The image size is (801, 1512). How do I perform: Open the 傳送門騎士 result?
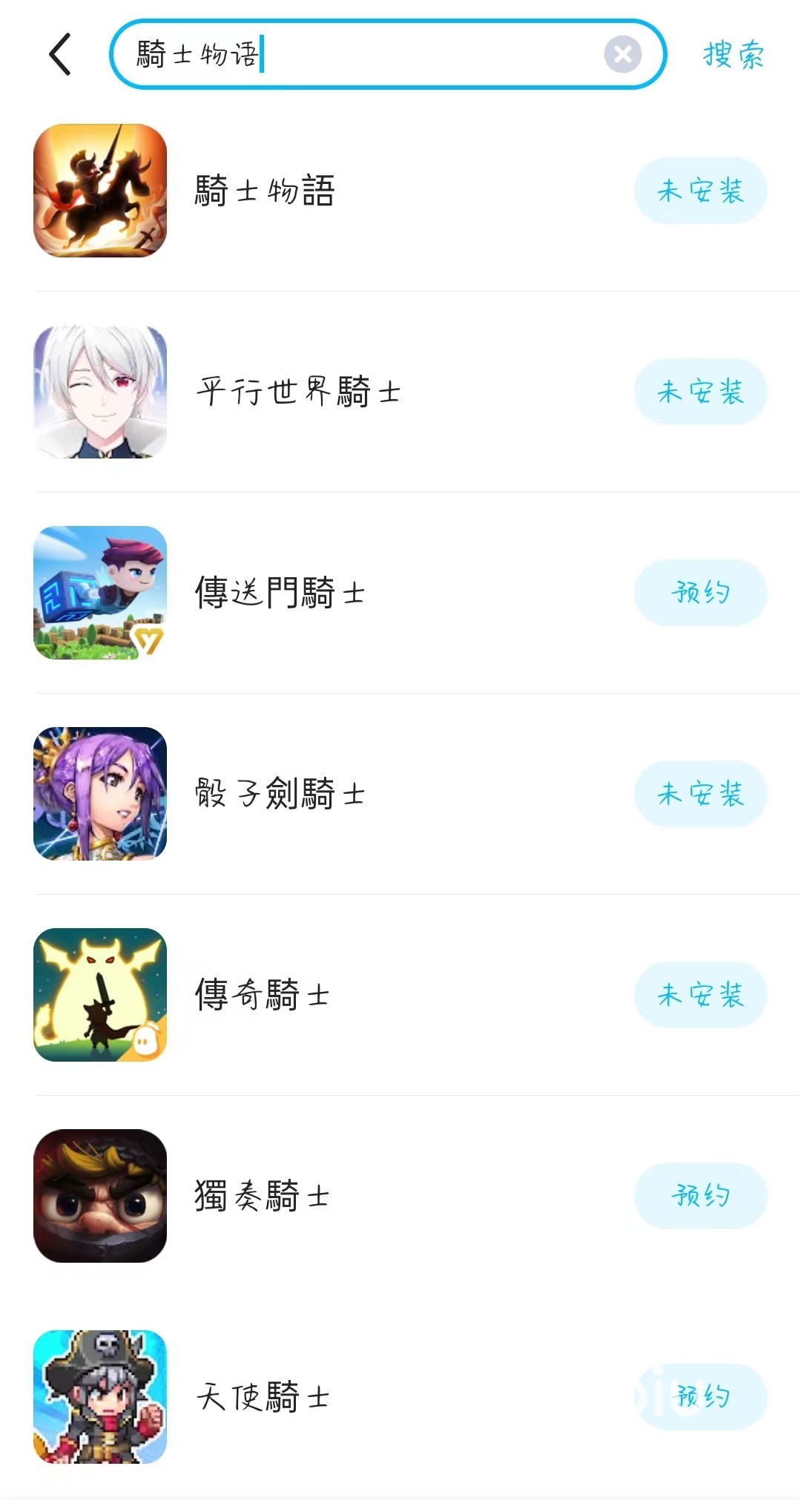[x=279, y=593]
